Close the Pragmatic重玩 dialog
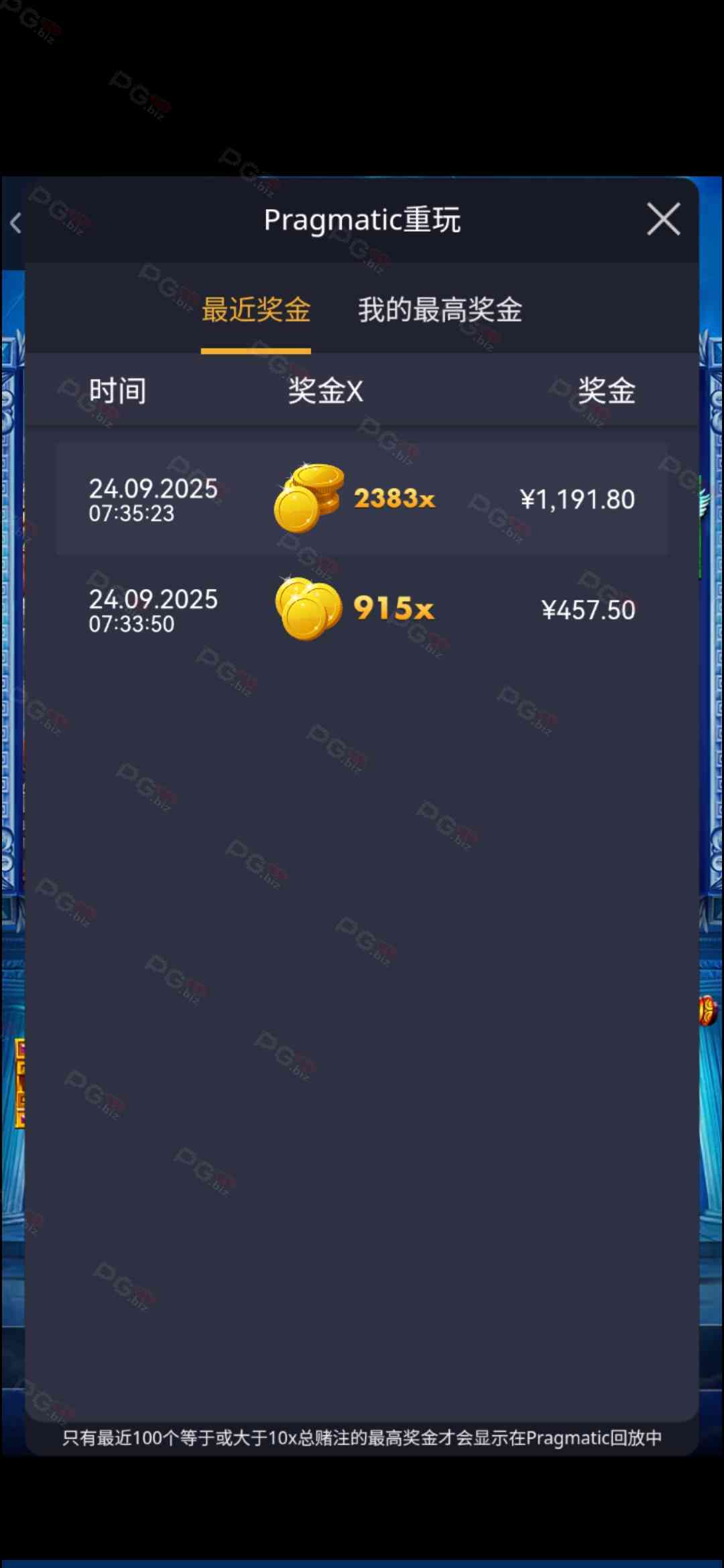 663,219
